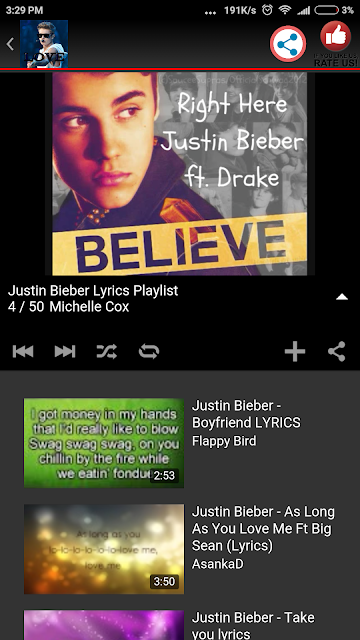Viewport: 360px width, 640px height.
Task: Go back using the top-left arrow
Action: click(10, 44)
